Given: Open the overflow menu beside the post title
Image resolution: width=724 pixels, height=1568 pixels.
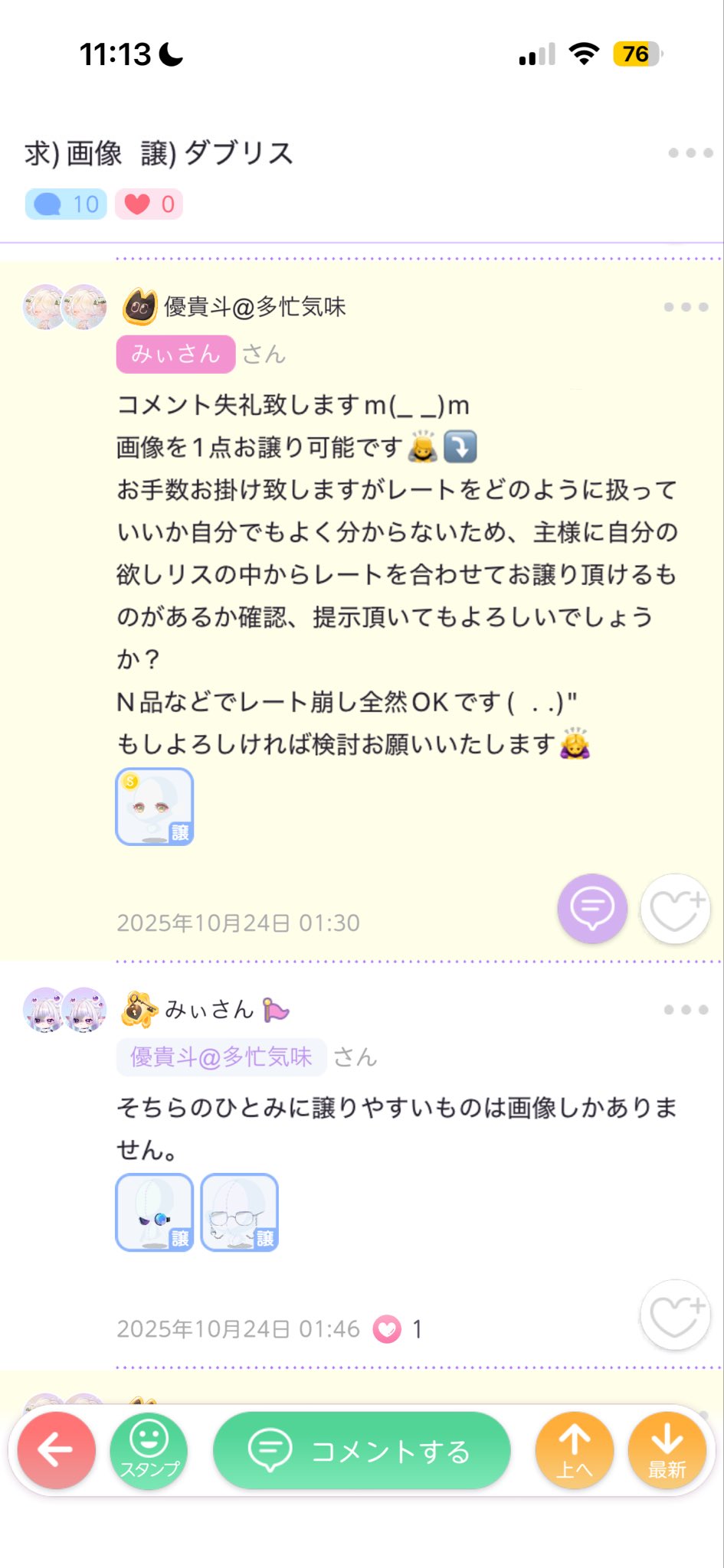Looking at the screenshot, I should (690, 153).
